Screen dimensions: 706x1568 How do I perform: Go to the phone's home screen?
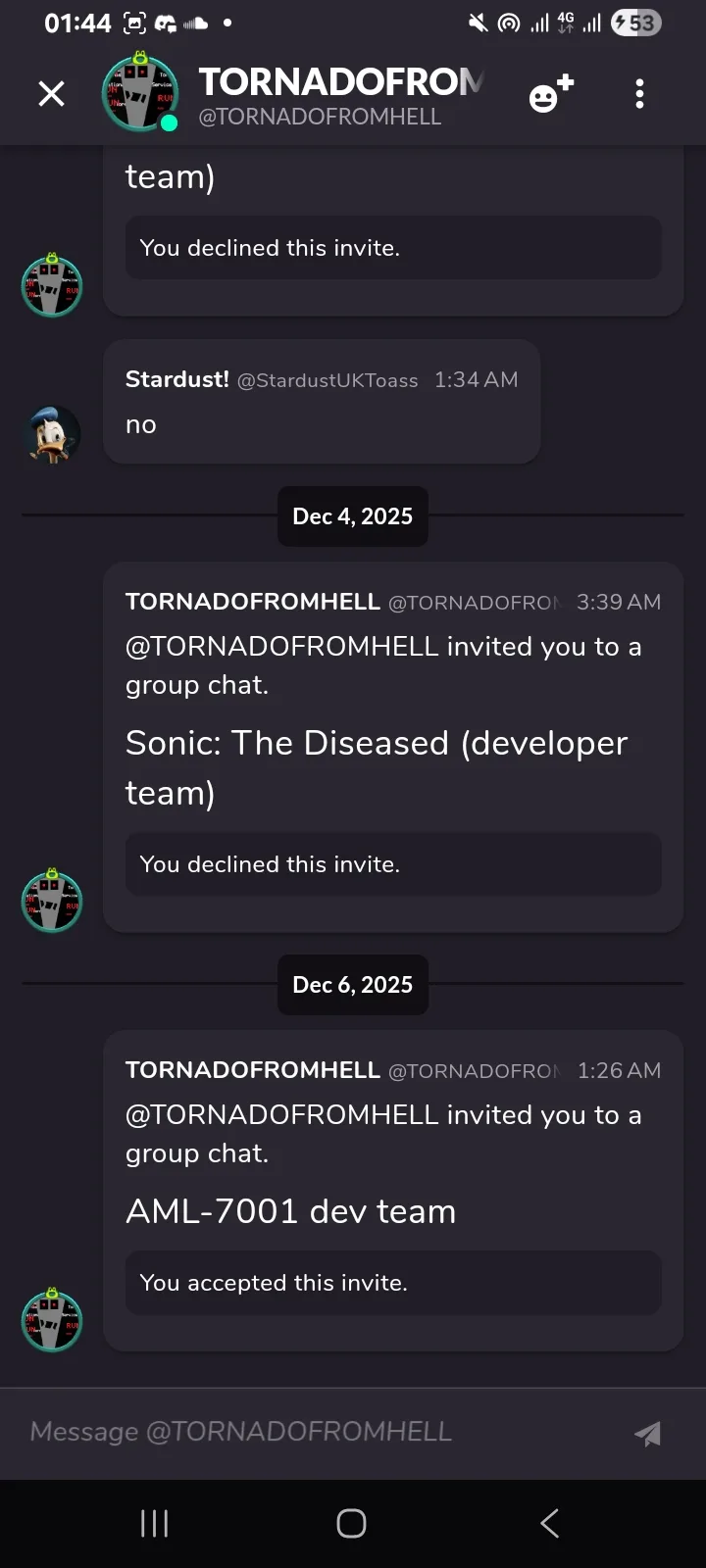pyautogui.click(x=351, y=1523)
